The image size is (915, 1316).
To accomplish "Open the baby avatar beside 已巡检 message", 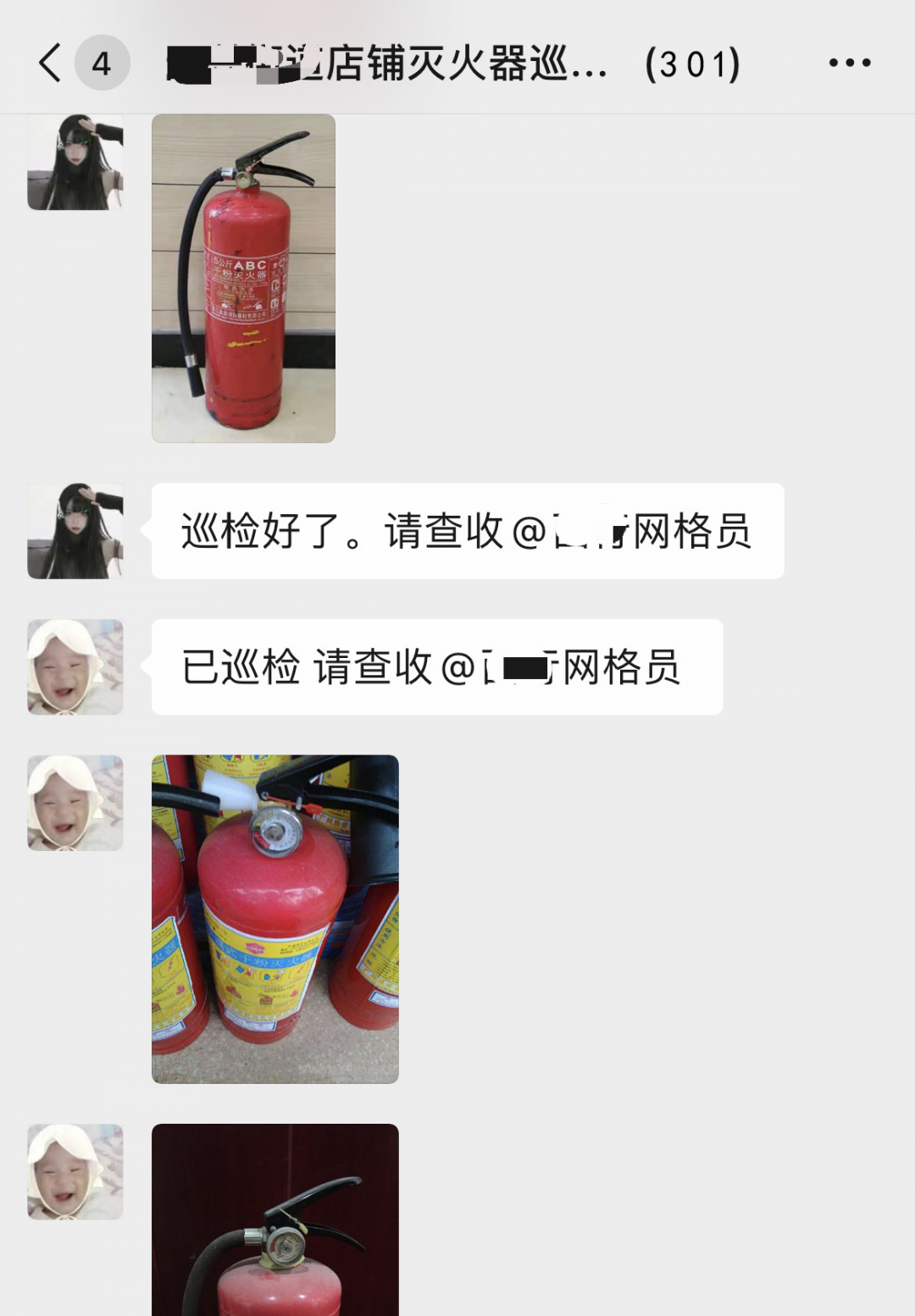I will click(x=75, y=666).
